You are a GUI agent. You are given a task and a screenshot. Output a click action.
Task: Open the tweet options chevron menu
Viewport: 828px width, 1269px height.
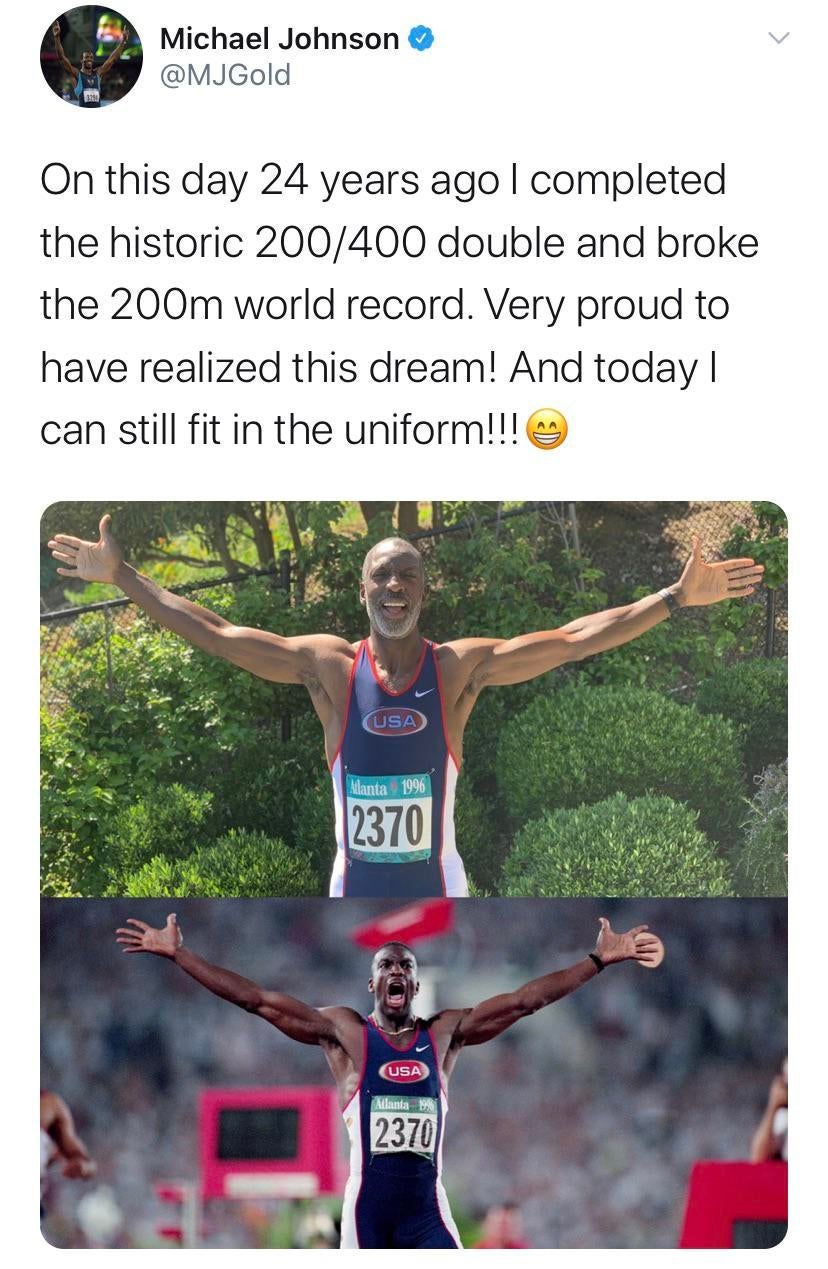pos(777,38)
